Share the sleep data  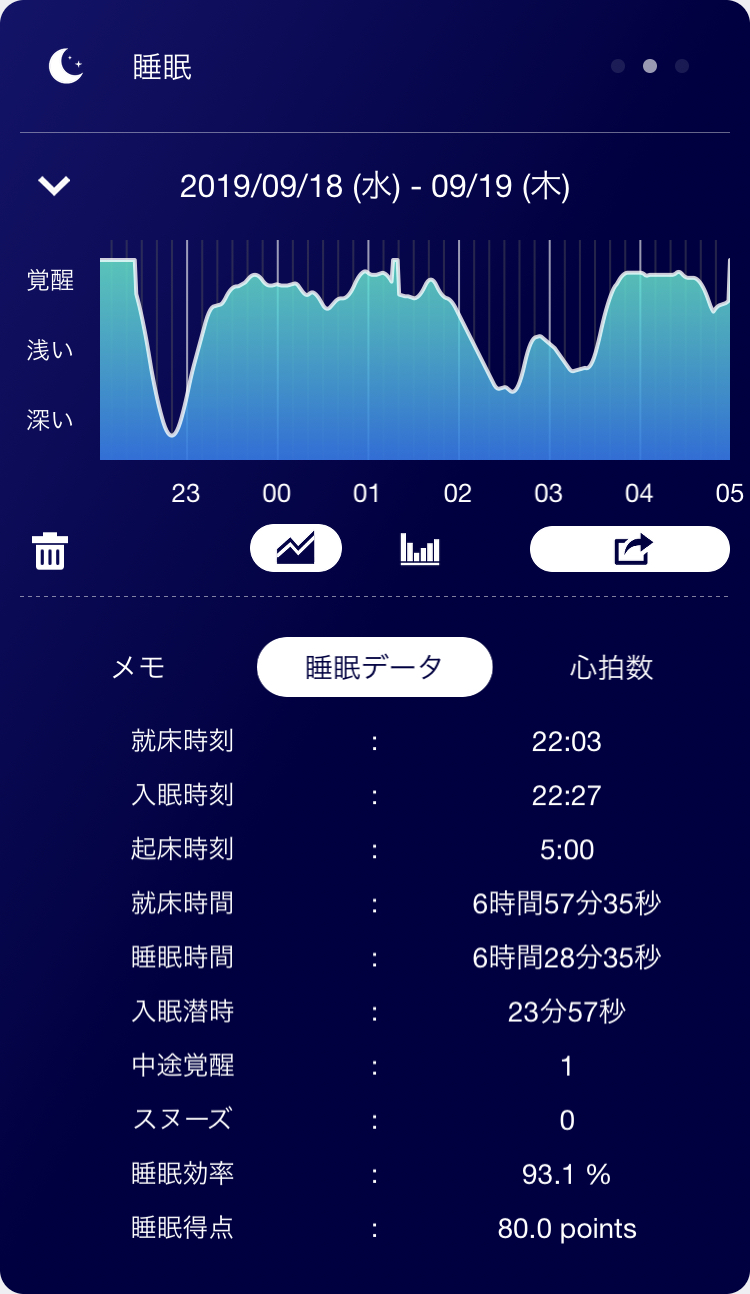[x=629, y=549]
